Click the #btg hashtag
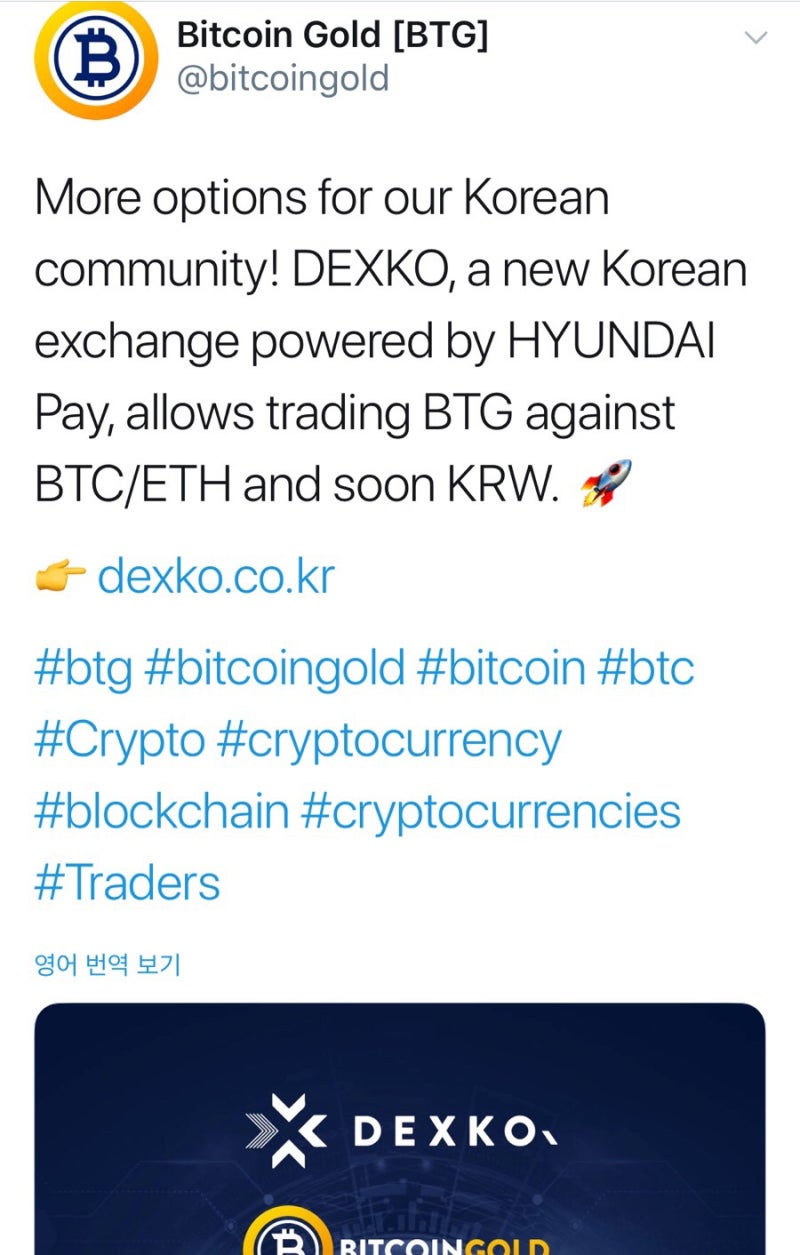 coord(77,668)
